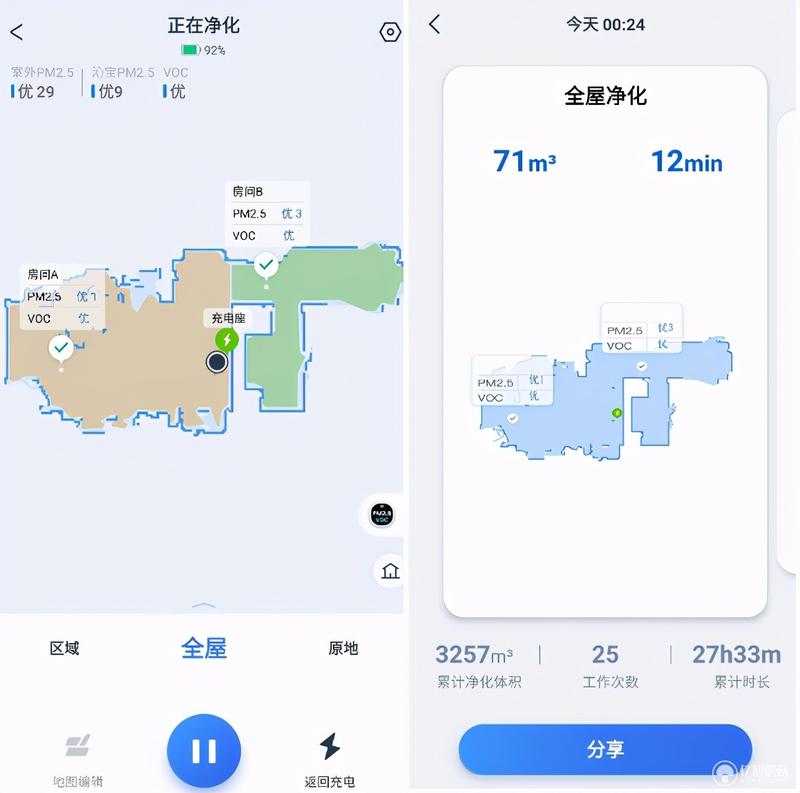Viewport: 800px width, 793px height.
Task: Select the 房间A checkmark on the map
Action: (x=61, y=348)
